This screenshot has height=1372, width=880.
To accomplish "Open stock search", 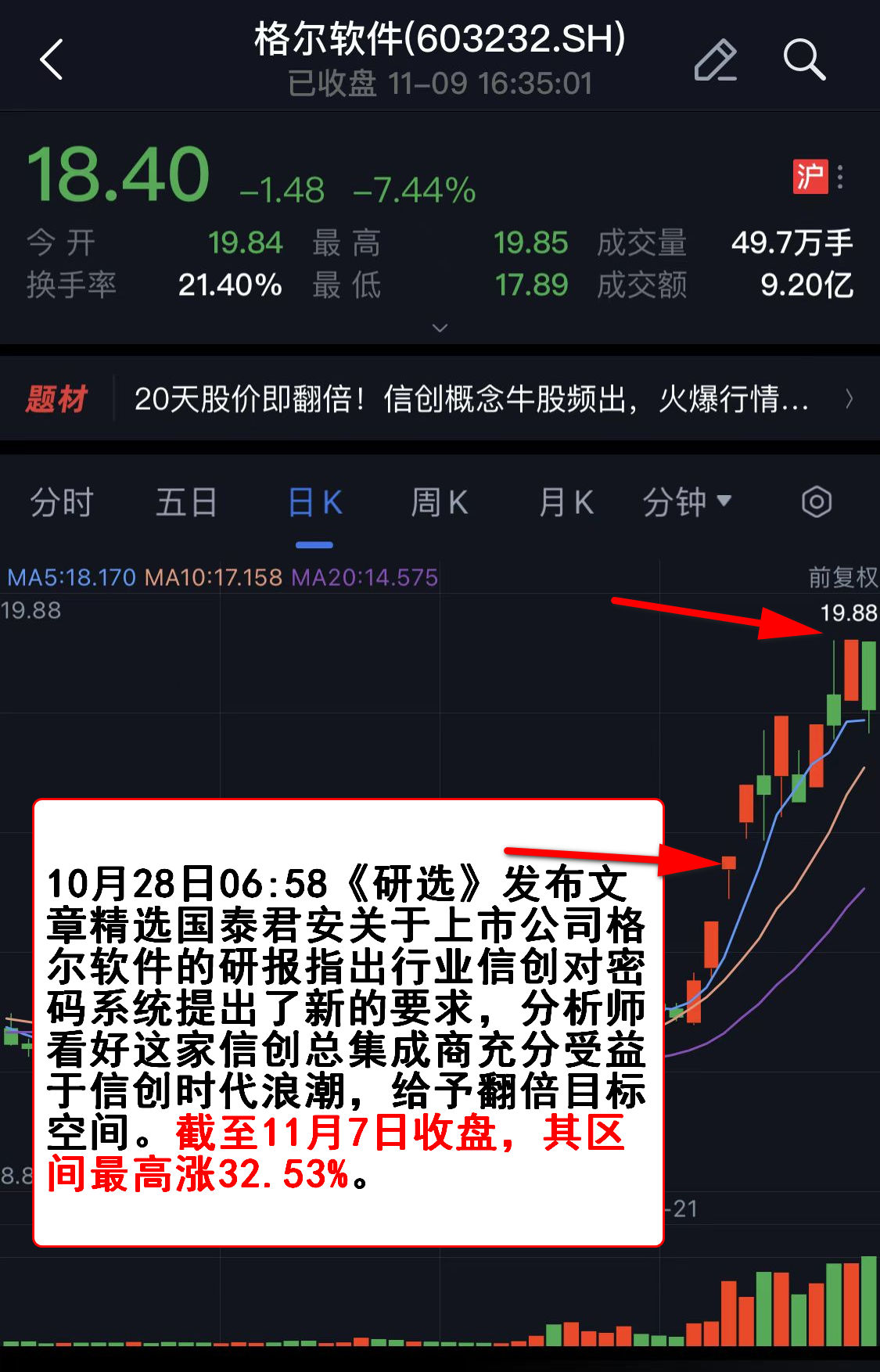I will click(803, 59).
